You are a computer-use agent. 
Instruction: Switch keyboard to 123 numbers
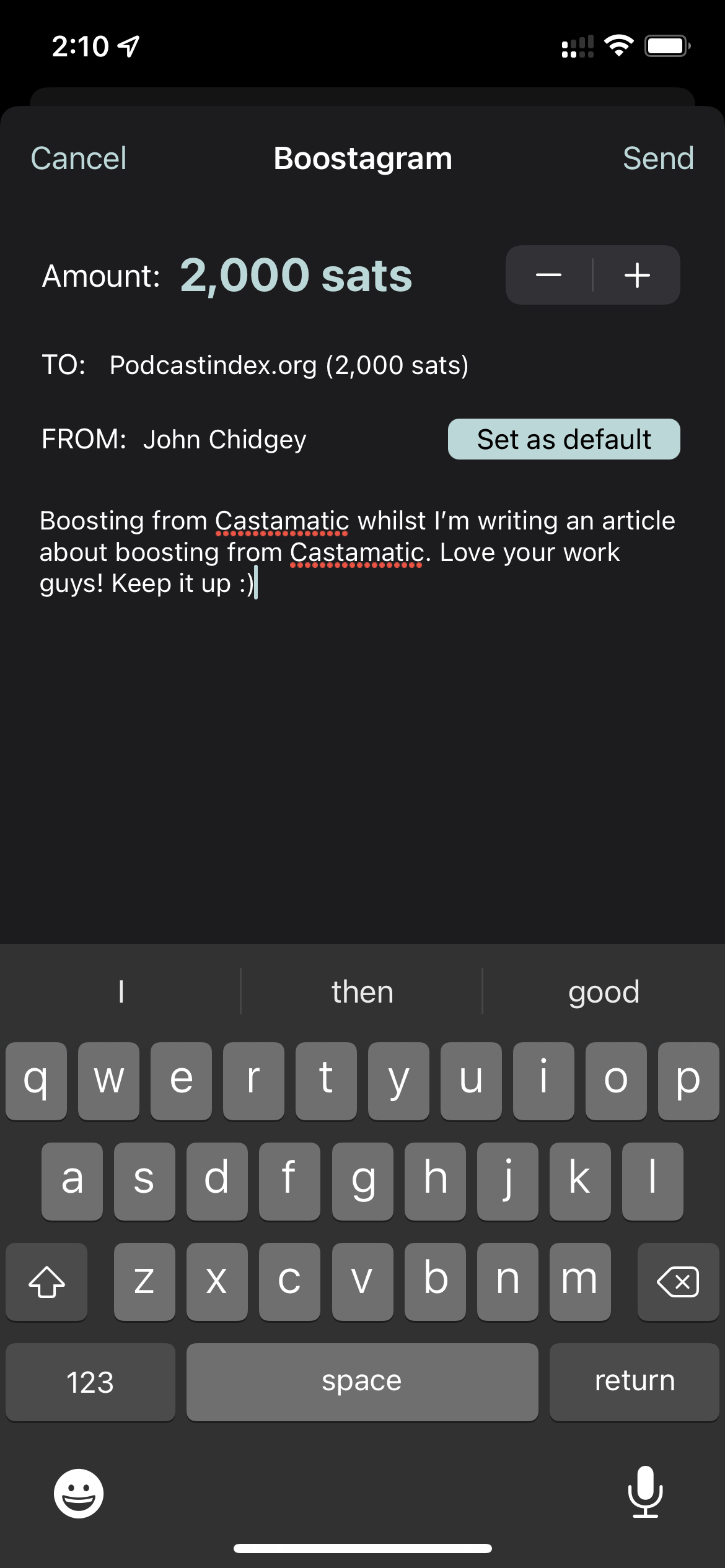90,1382
